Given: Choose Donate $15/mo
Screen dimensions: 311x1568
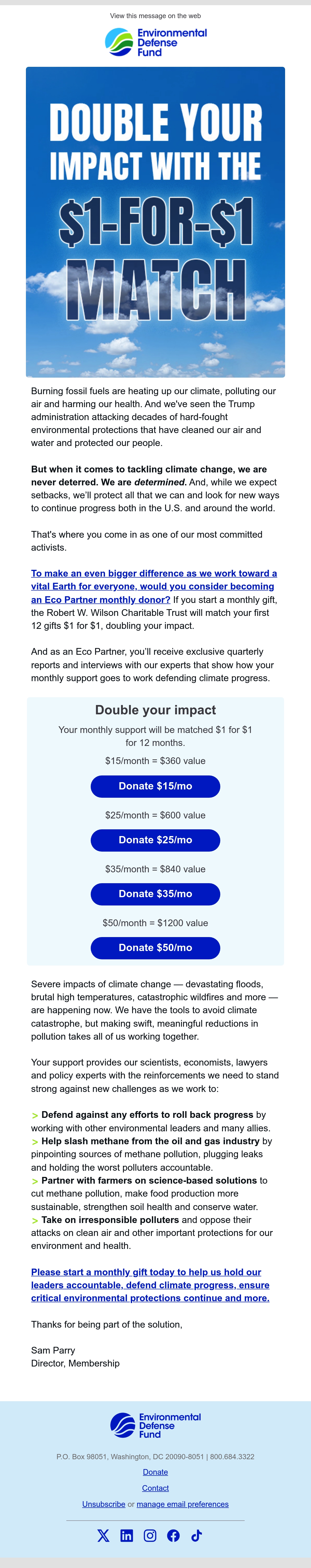Looking at the screenshot, I should 155,786.
